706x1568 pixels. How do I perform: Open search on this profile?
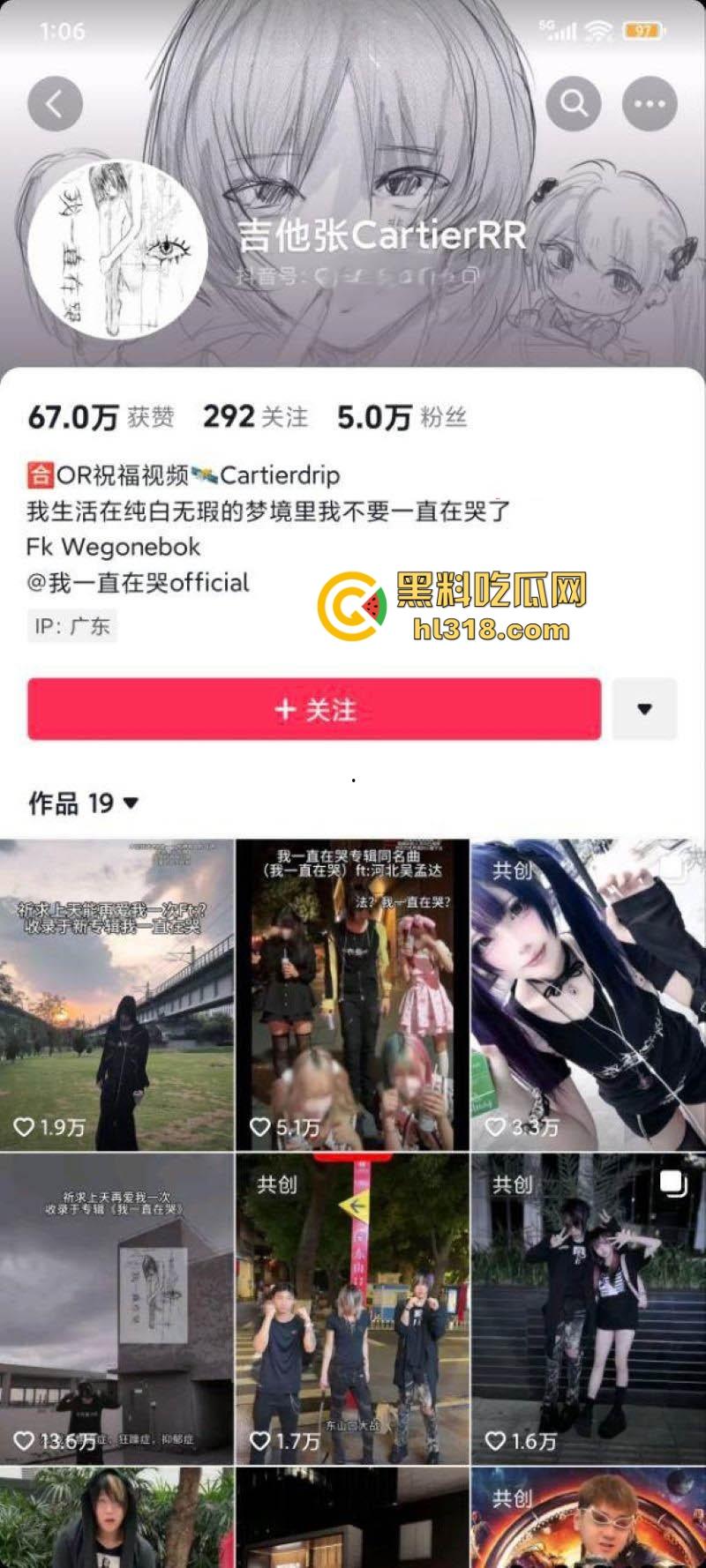574,104
